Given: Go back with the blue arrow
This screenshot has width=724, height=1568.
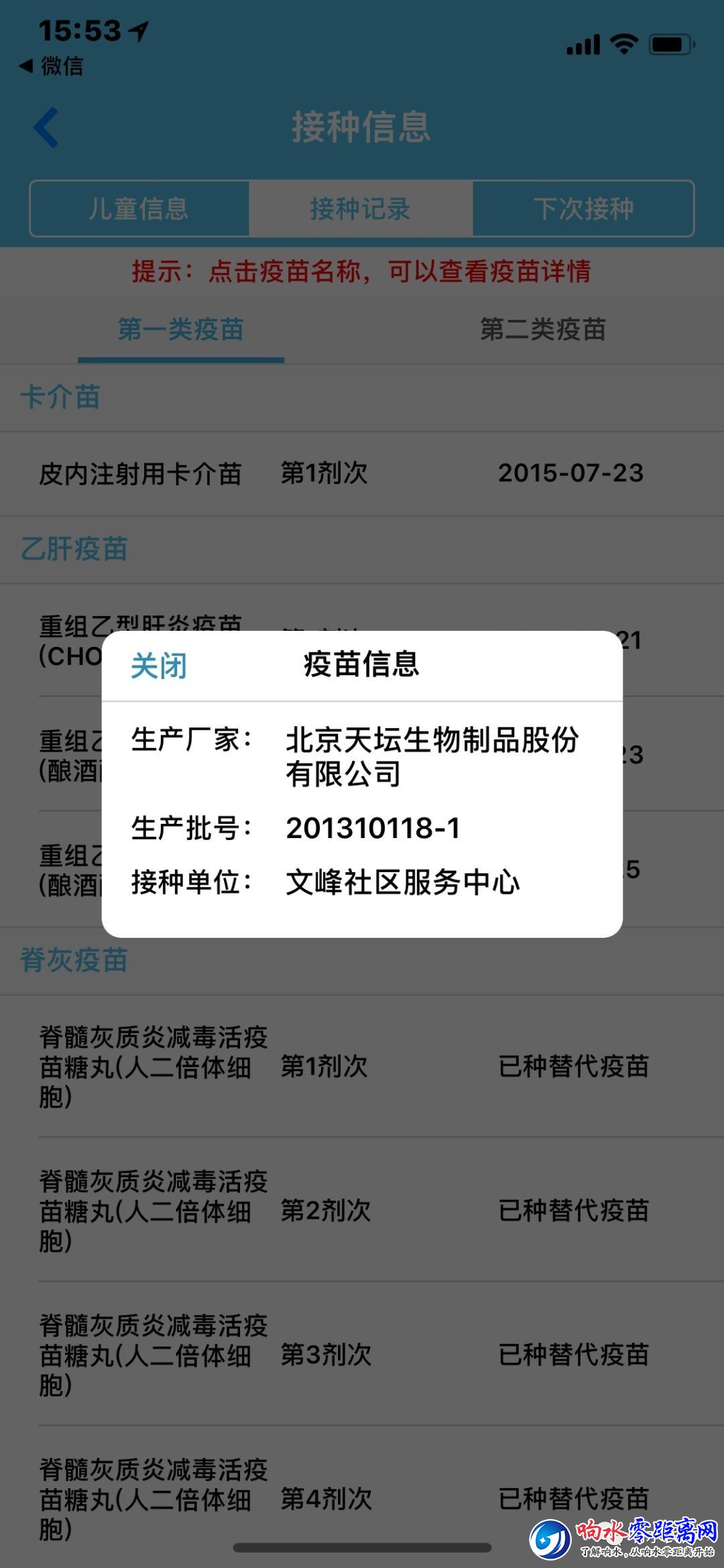Looking at the screenshot, I should click(47, 127).
